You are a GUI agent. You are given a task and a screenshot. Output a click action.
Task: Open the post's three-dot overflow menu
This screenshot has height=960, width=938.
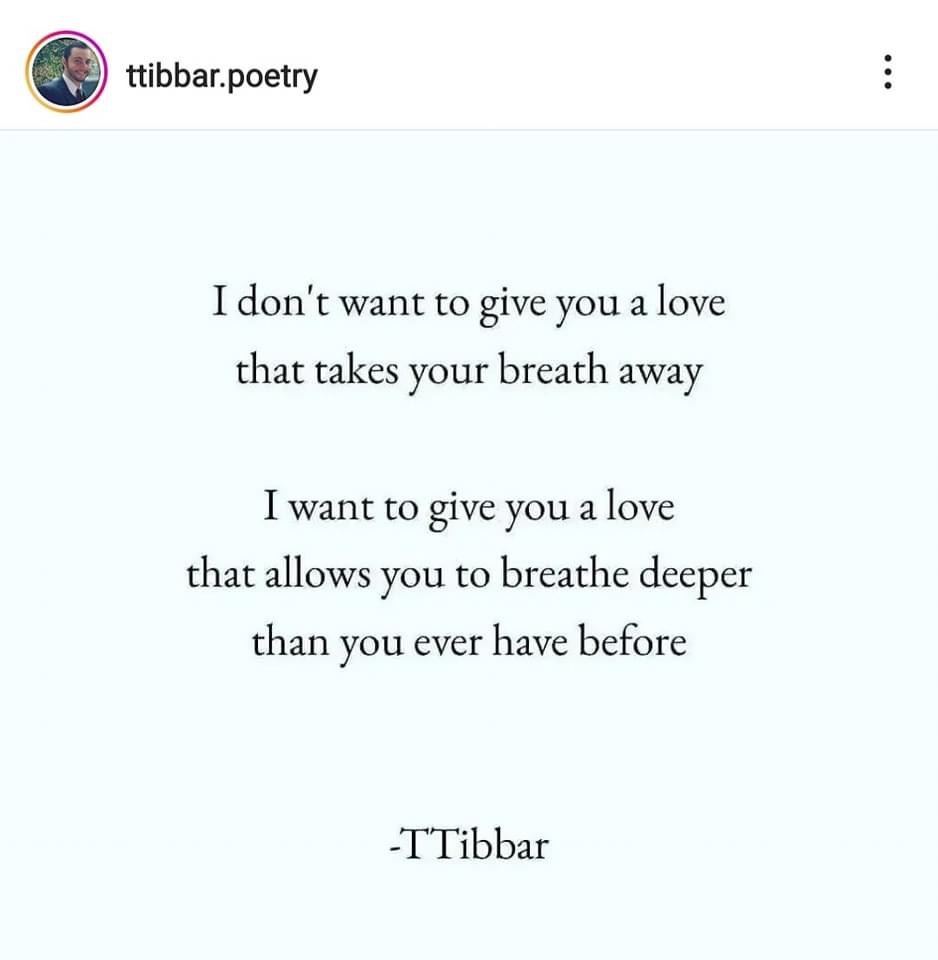tap(886, 73)
